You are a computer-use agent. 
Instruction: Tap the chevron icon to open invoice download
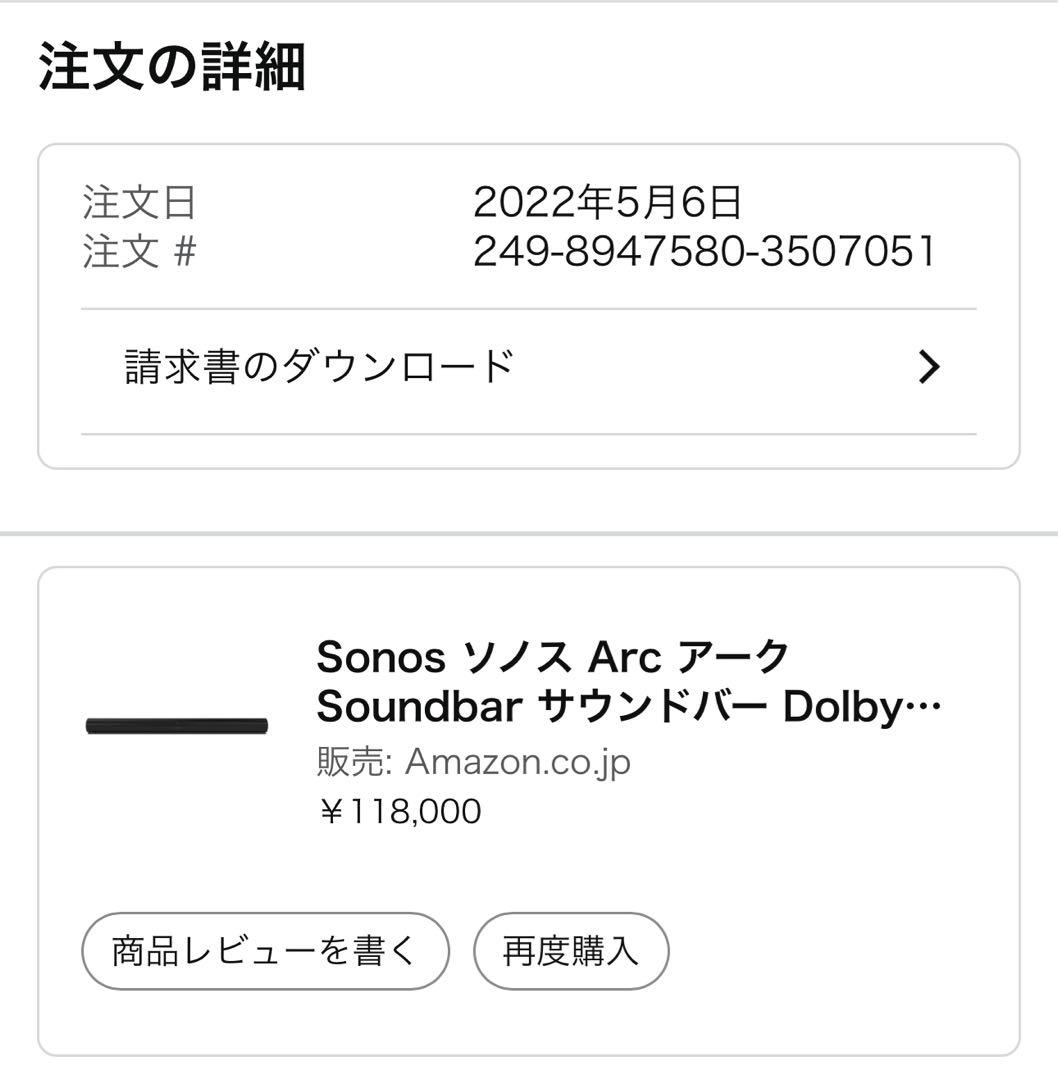930,365
